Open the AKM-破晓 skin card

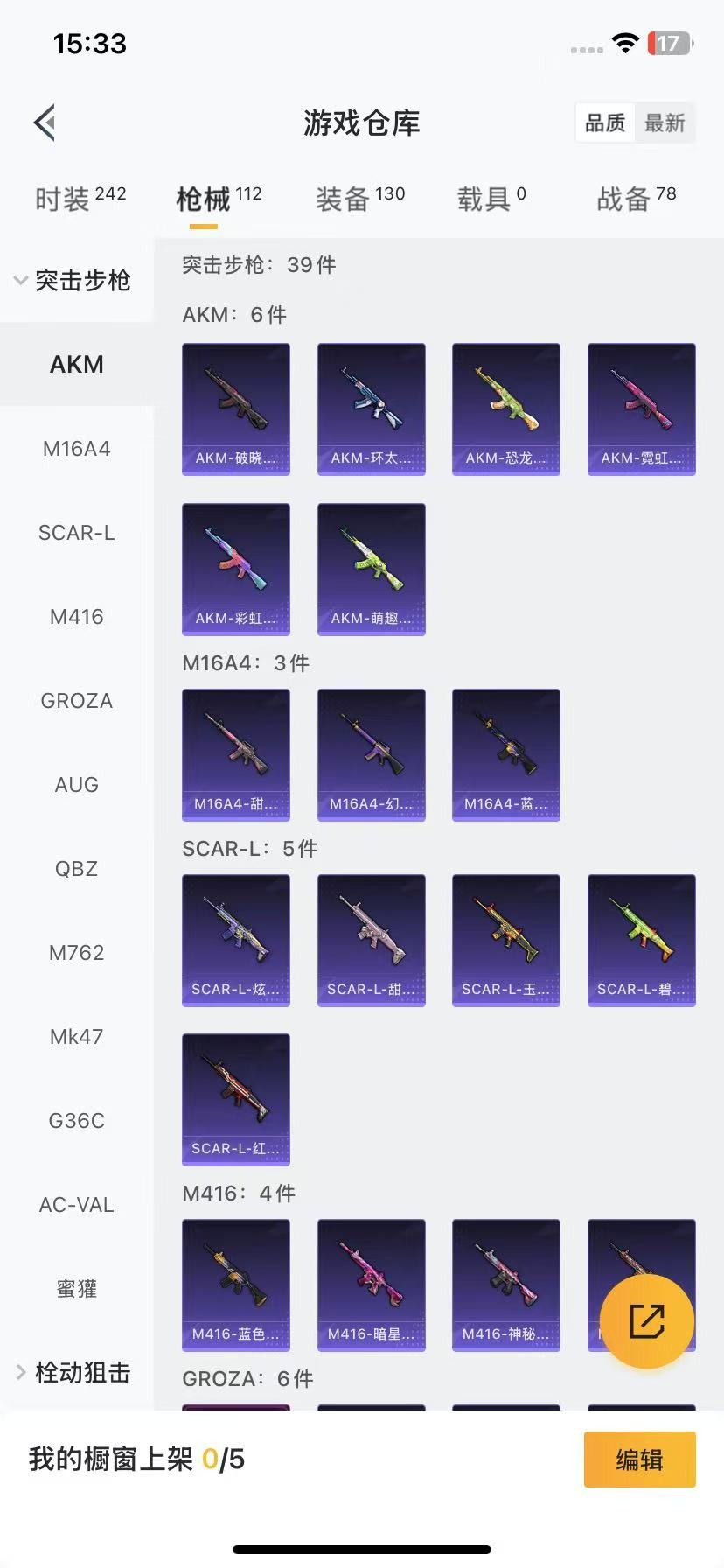pos(236,409)
